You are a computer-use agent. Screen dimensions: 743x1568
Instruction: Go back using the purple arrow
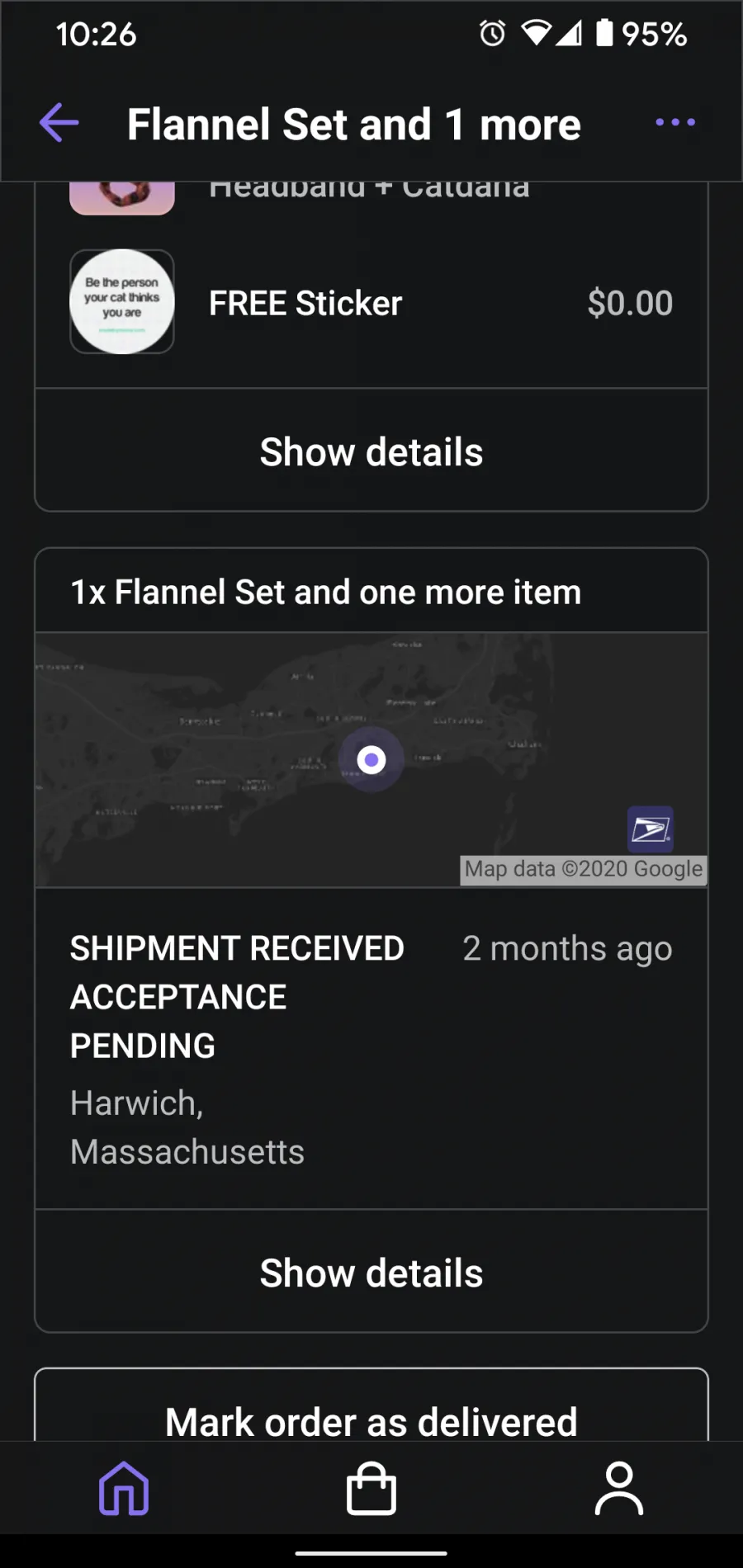pyautogui.click(x=59, y=123)
